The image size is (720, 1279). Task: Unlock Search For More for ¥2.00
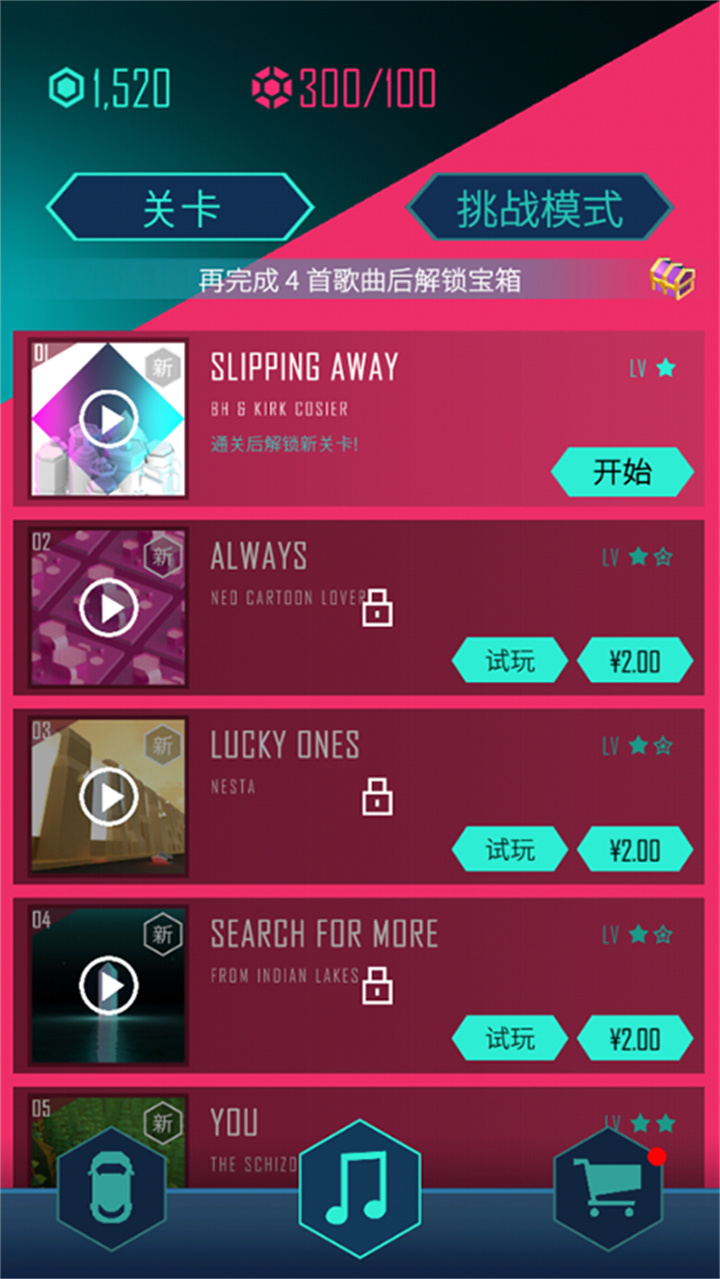point(635,1039)
